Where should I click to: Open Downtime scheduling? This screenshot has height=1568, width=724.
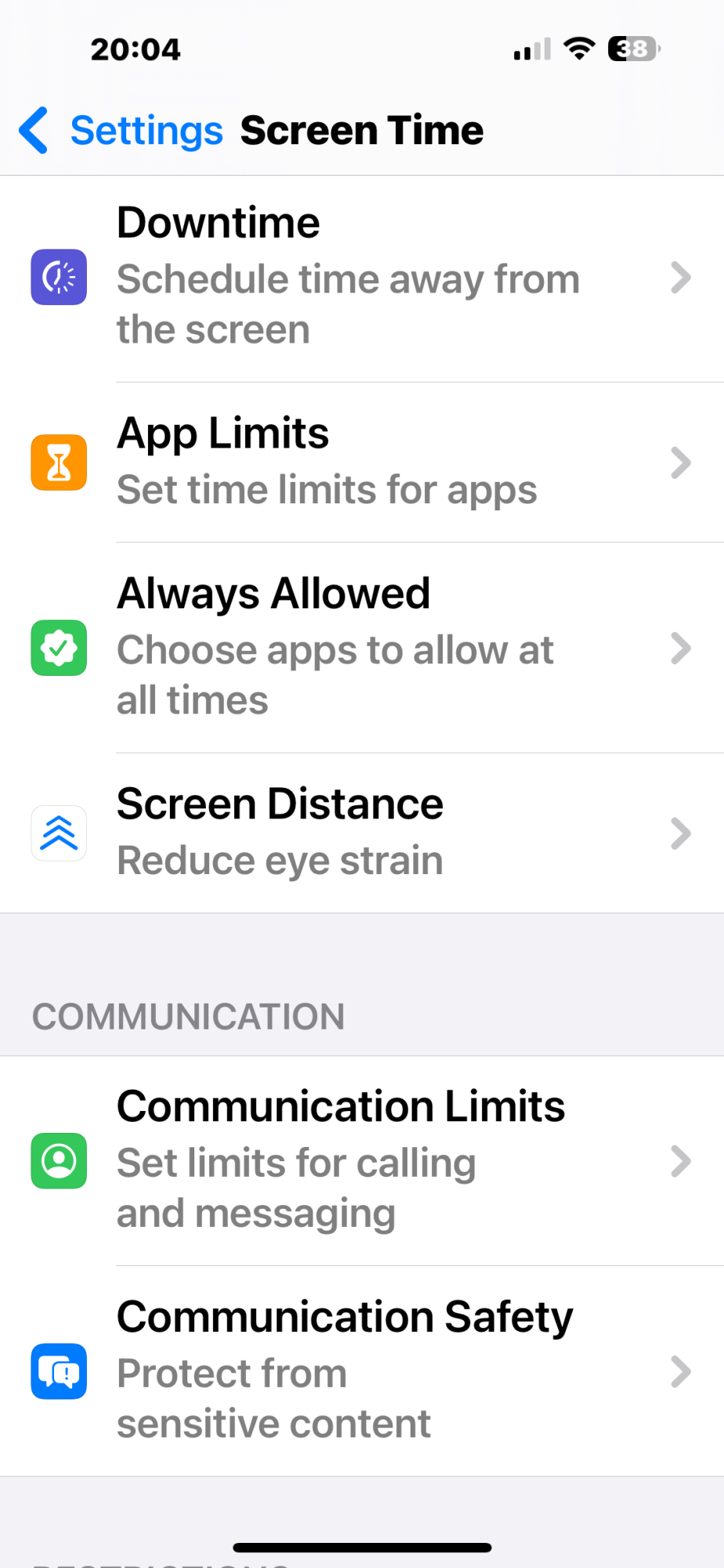360,278
